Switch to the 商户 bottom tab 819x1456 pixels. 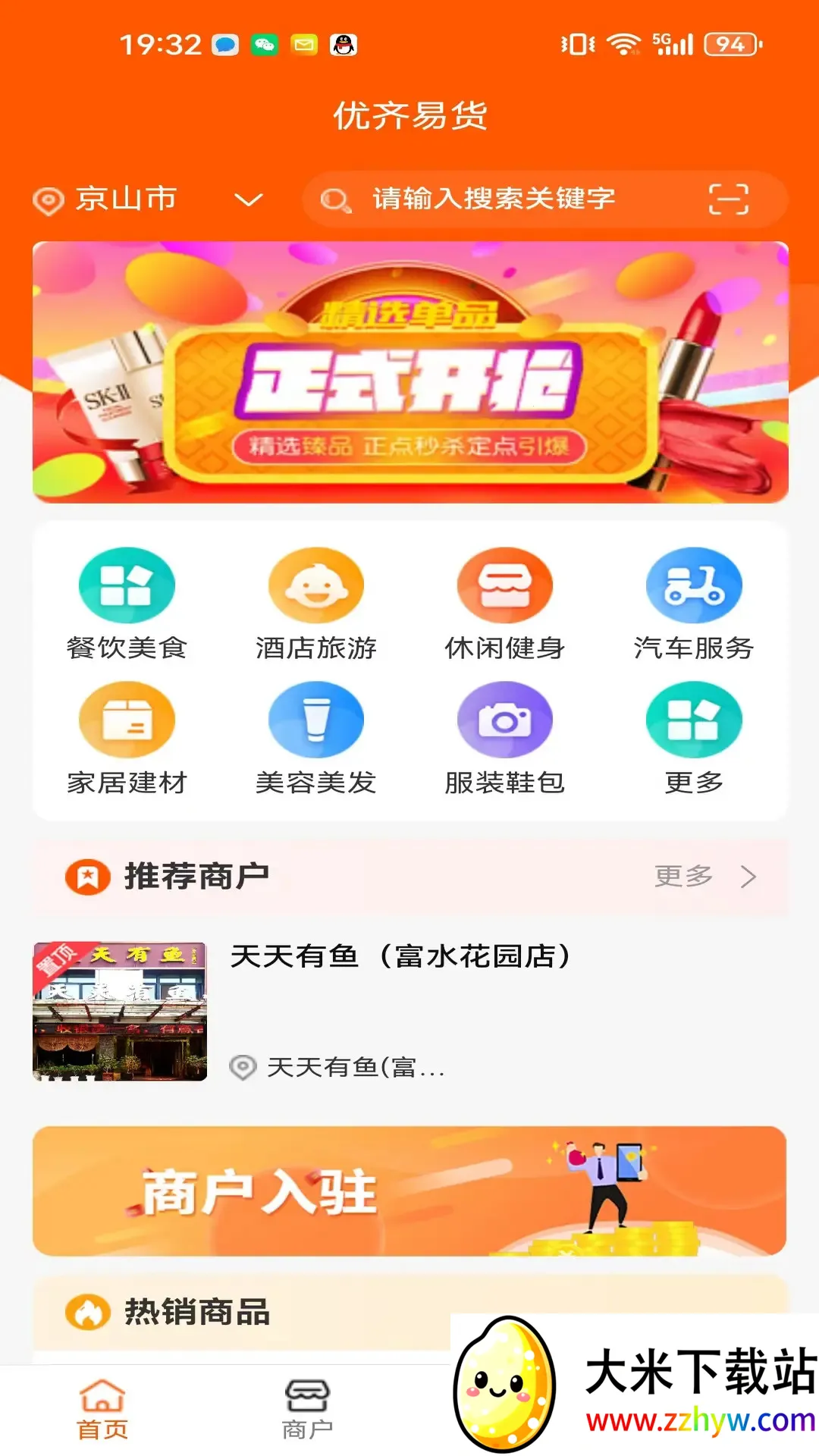click(x=306, y=1407)
